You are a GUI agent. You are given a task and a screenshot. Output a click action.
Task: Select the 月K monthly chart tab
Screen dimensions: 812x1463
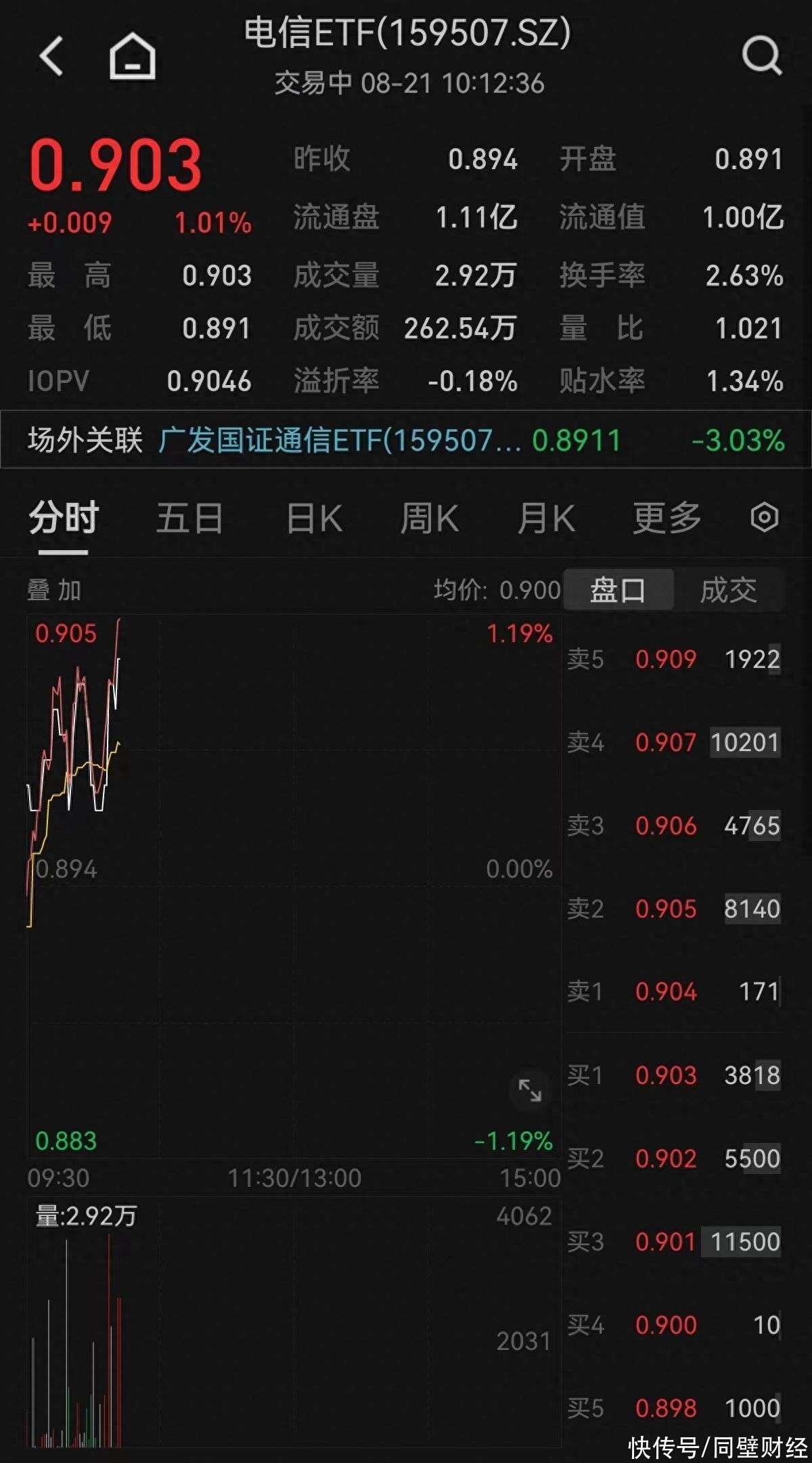point(548,516)
